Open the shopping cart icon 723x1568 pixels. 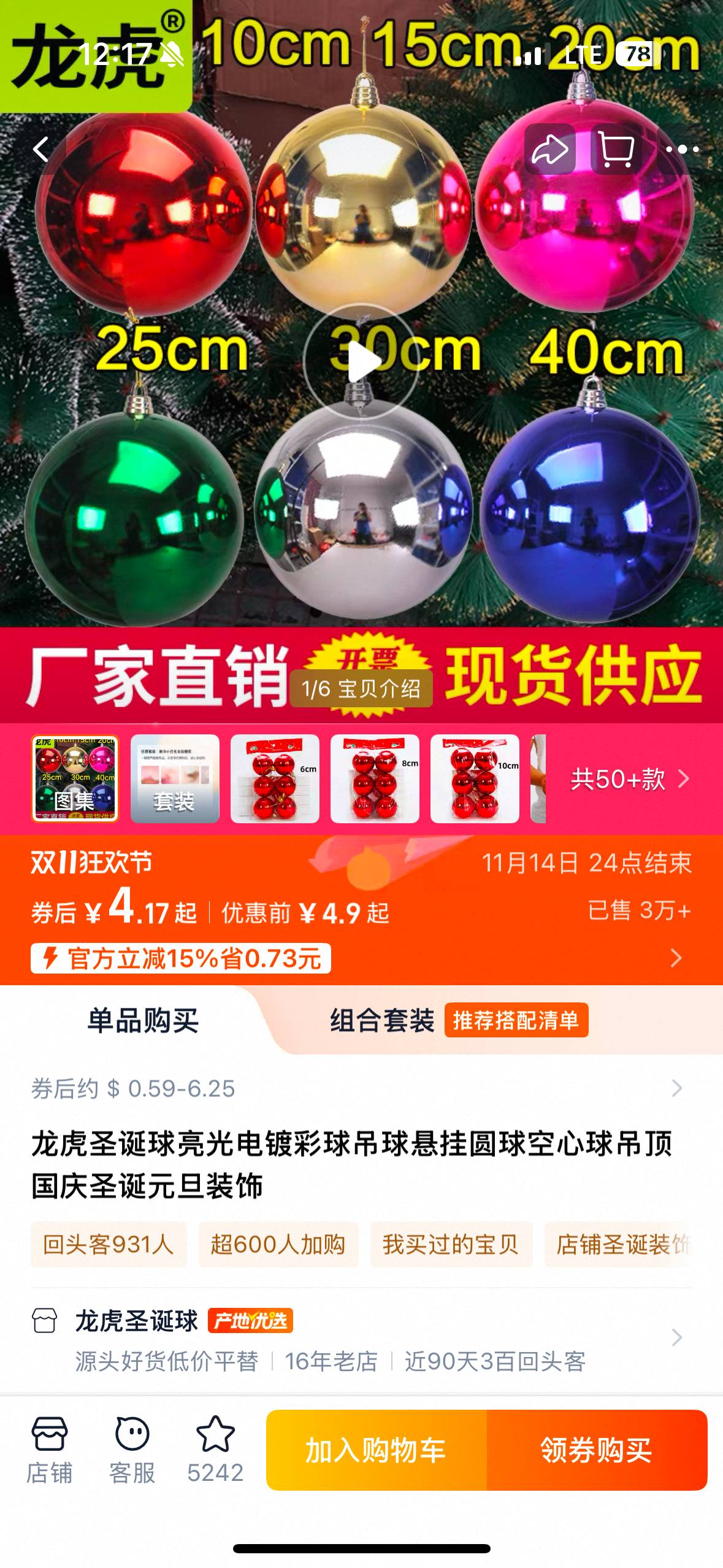[616, 149]
